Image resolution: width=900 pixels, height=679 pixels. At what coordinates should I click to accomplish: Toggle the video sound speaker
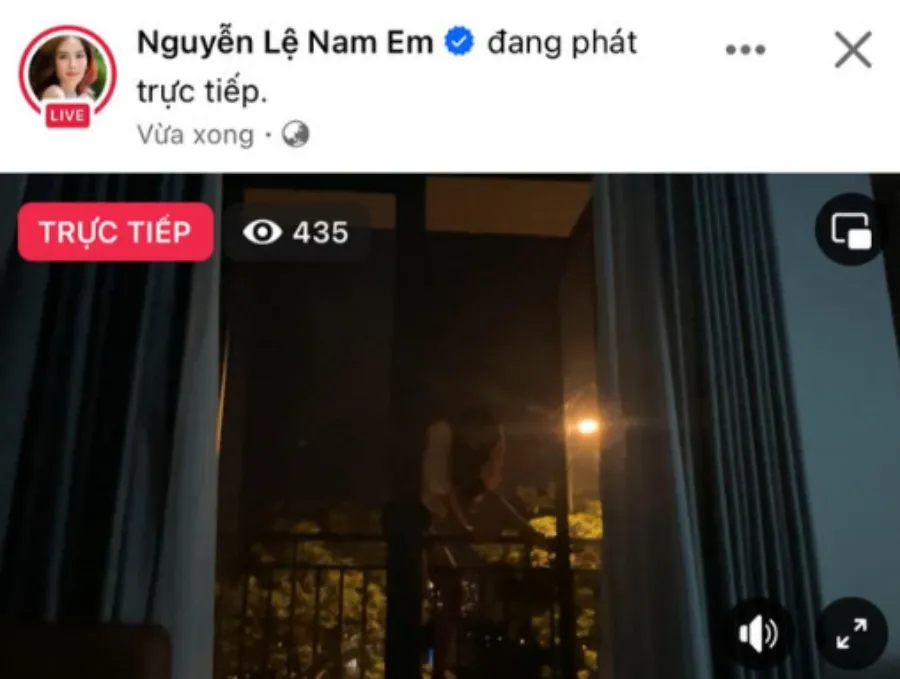tap(758, 632)
